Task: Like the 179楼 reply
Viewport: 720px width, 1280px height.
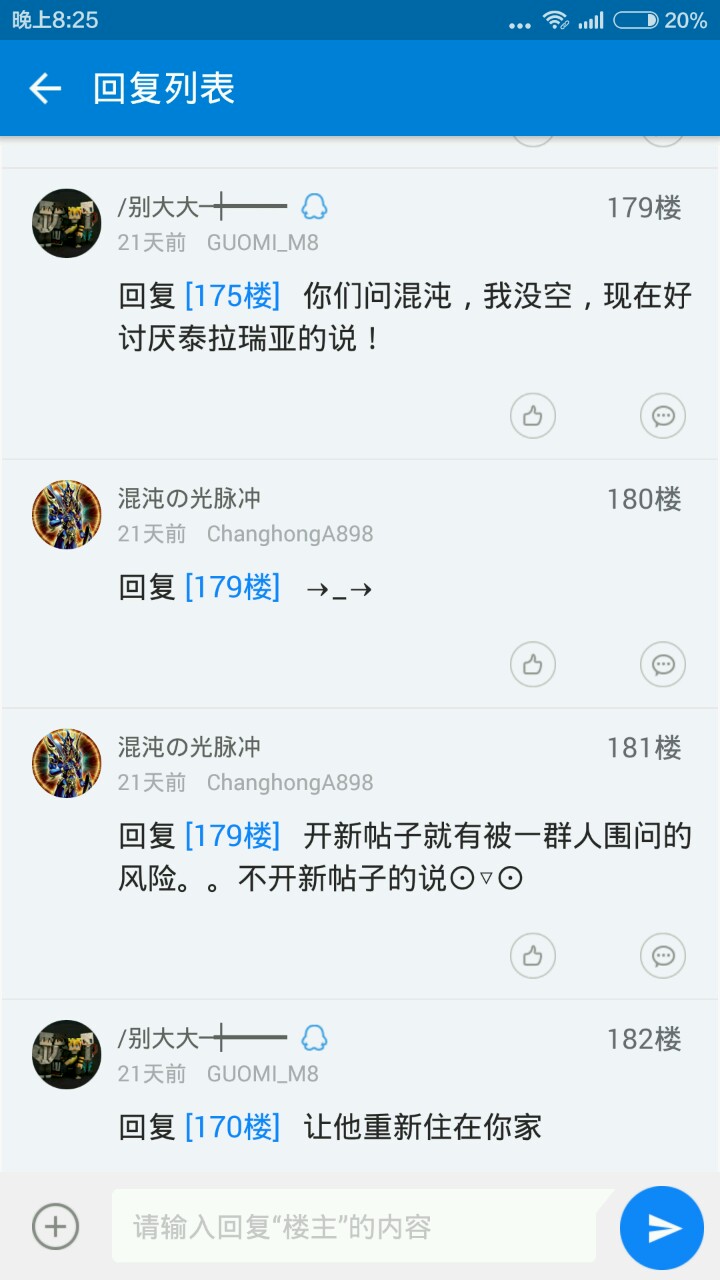Action: 532,416
